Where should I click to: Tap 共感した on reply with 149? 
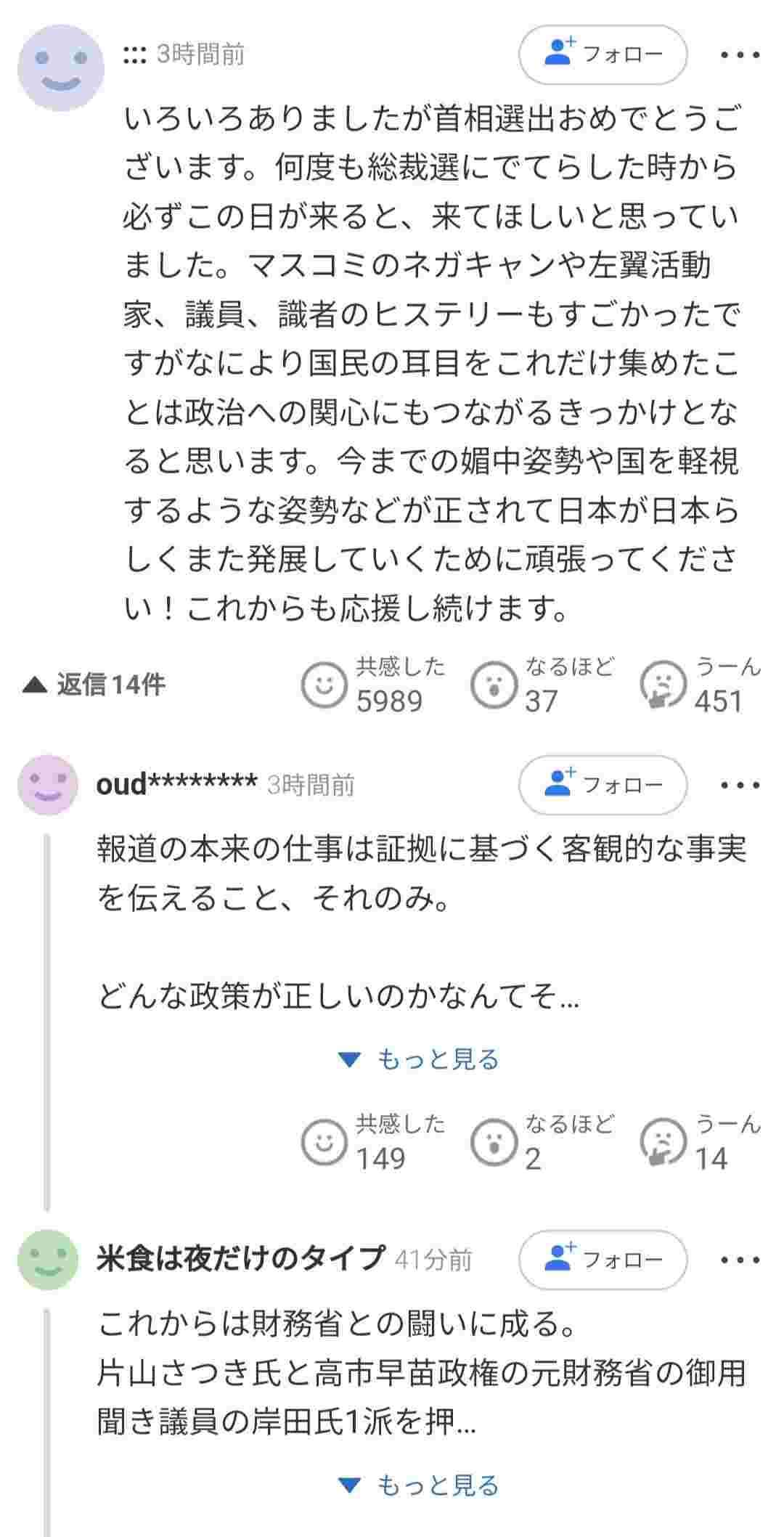pos(324,1141)
